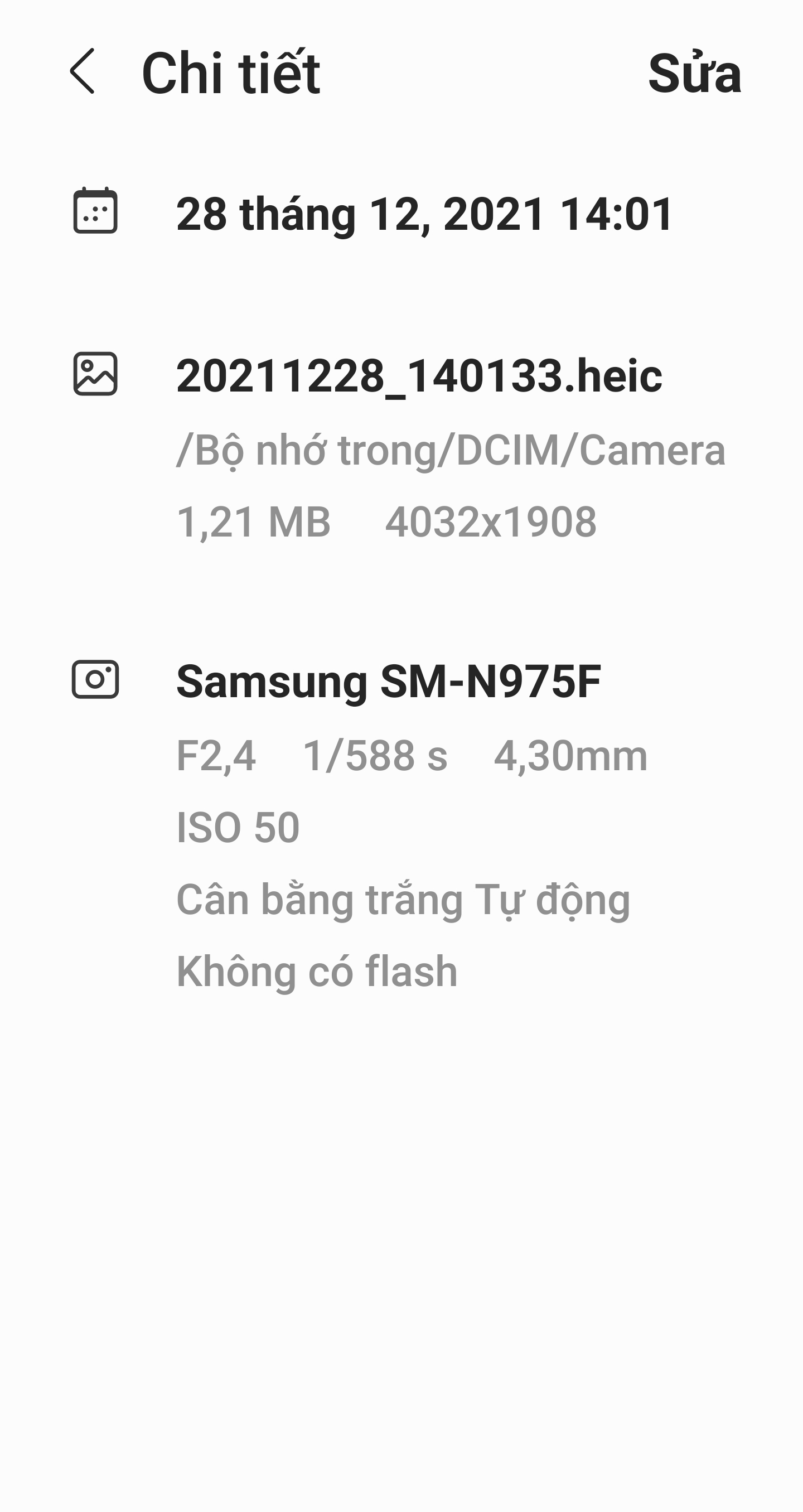Image resolution: width=803 pixels, height=1512 pixels.
Task: Go back from the Chi tiết screen
Action: pos(82,71)
